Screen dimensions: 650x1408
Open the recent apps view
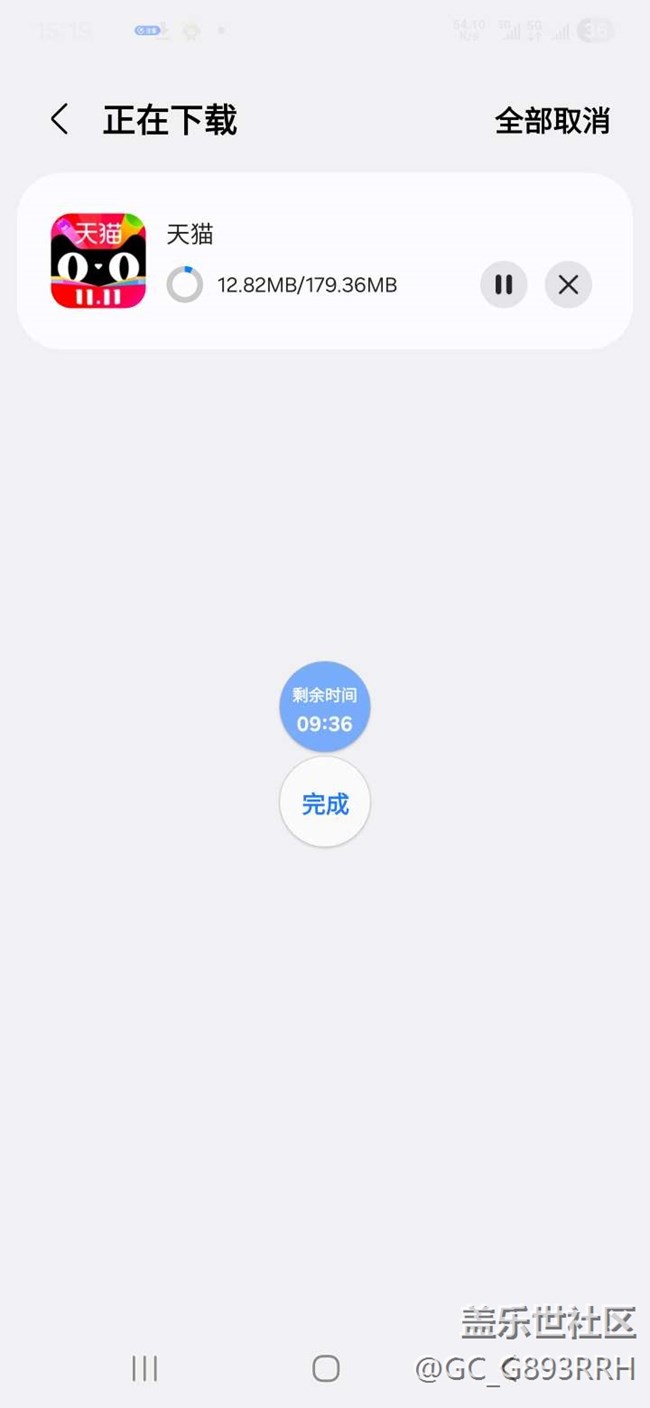(145, 1369)
